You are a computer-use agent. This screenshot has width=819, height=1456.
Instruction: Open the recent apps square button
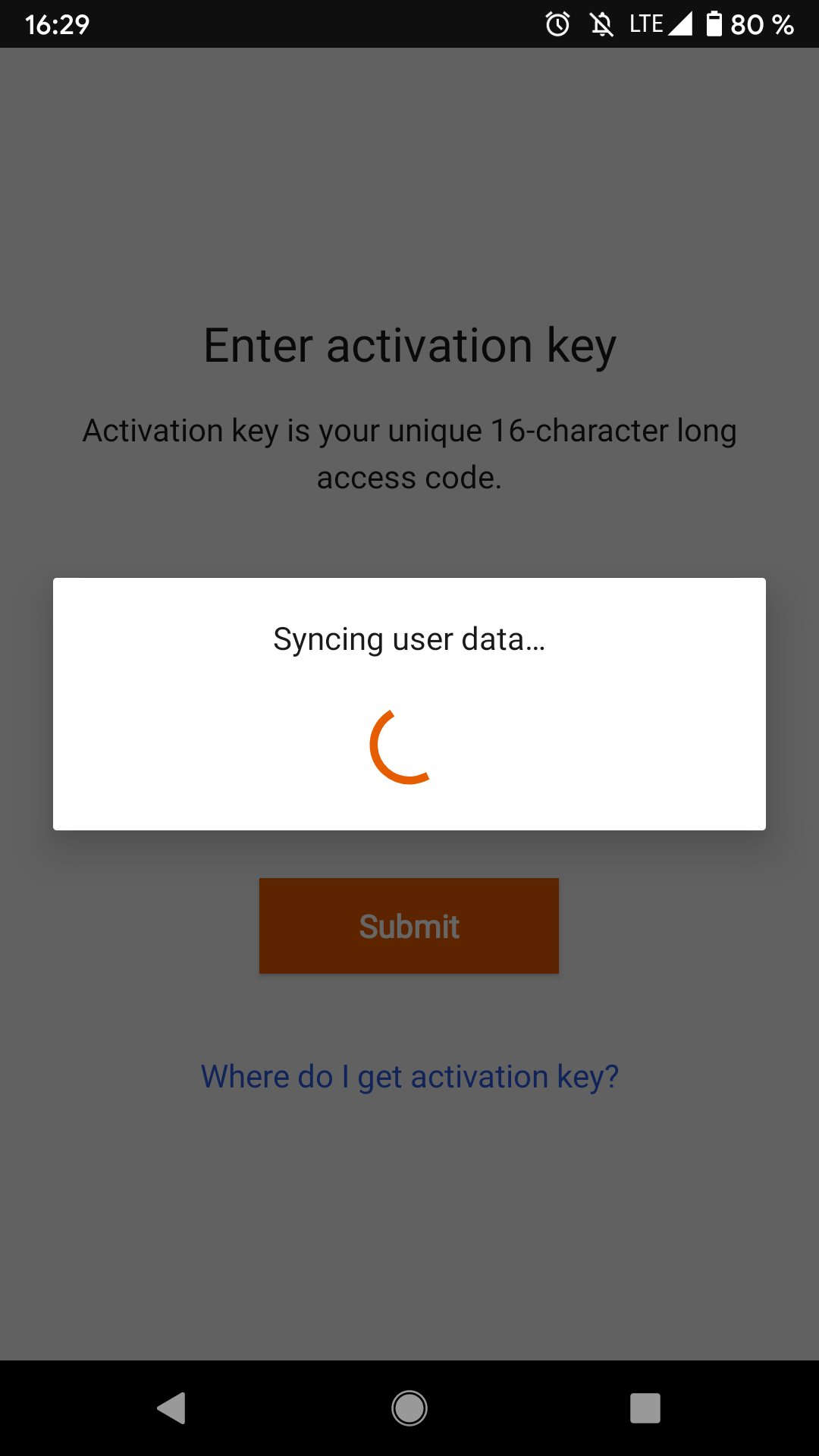(x=645, y=1408)
